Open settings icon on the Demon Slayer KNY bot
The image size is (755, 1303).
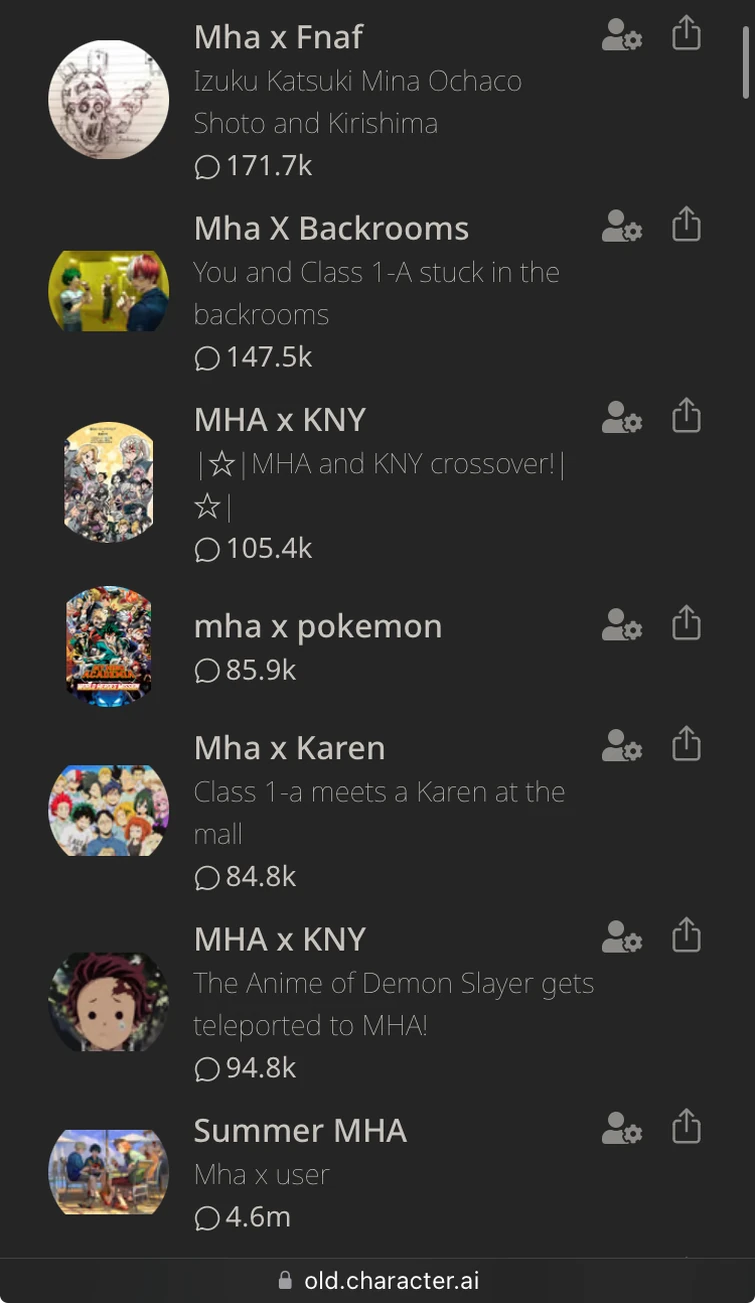tap(621, 937)
